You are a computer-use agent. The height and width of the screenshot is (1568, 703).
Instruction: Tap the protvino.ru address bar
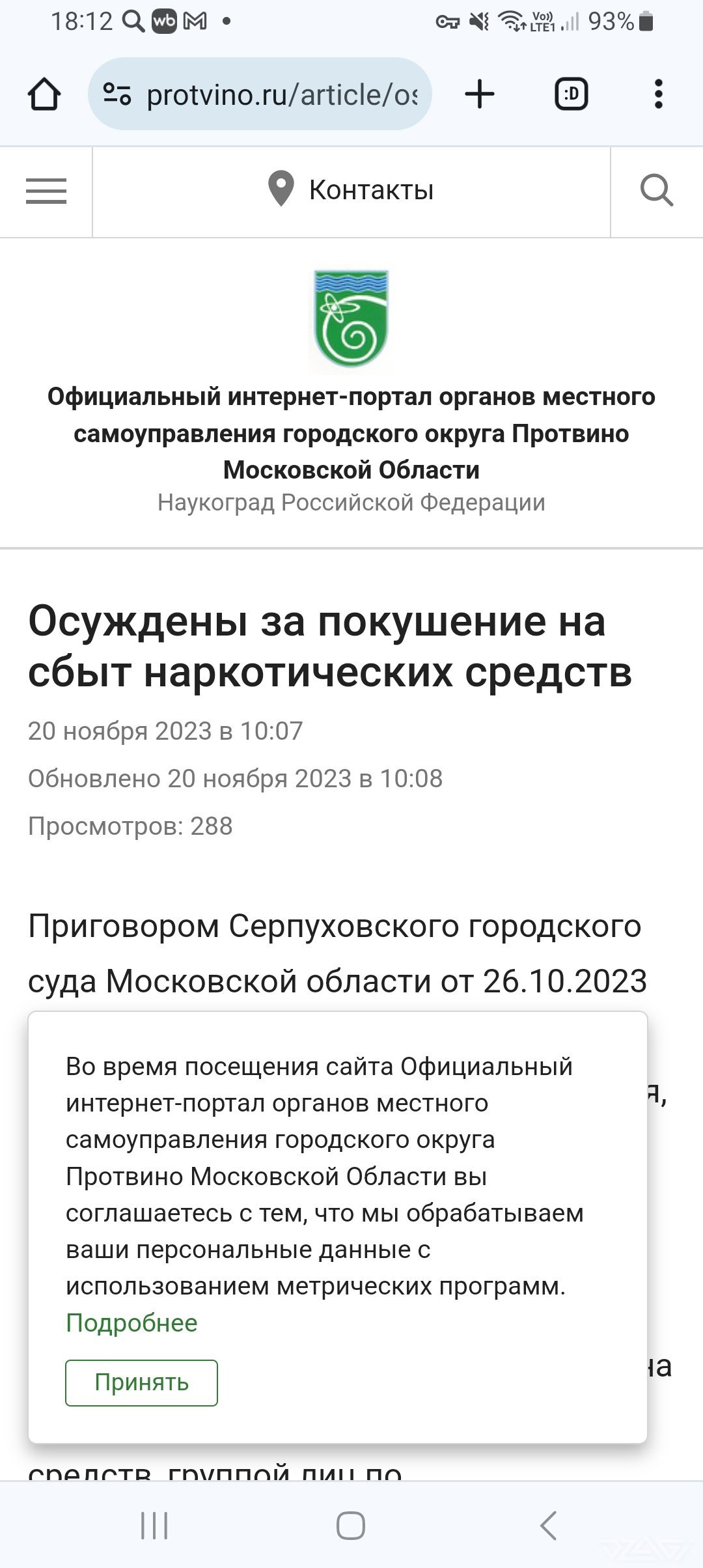pos(260,94)
